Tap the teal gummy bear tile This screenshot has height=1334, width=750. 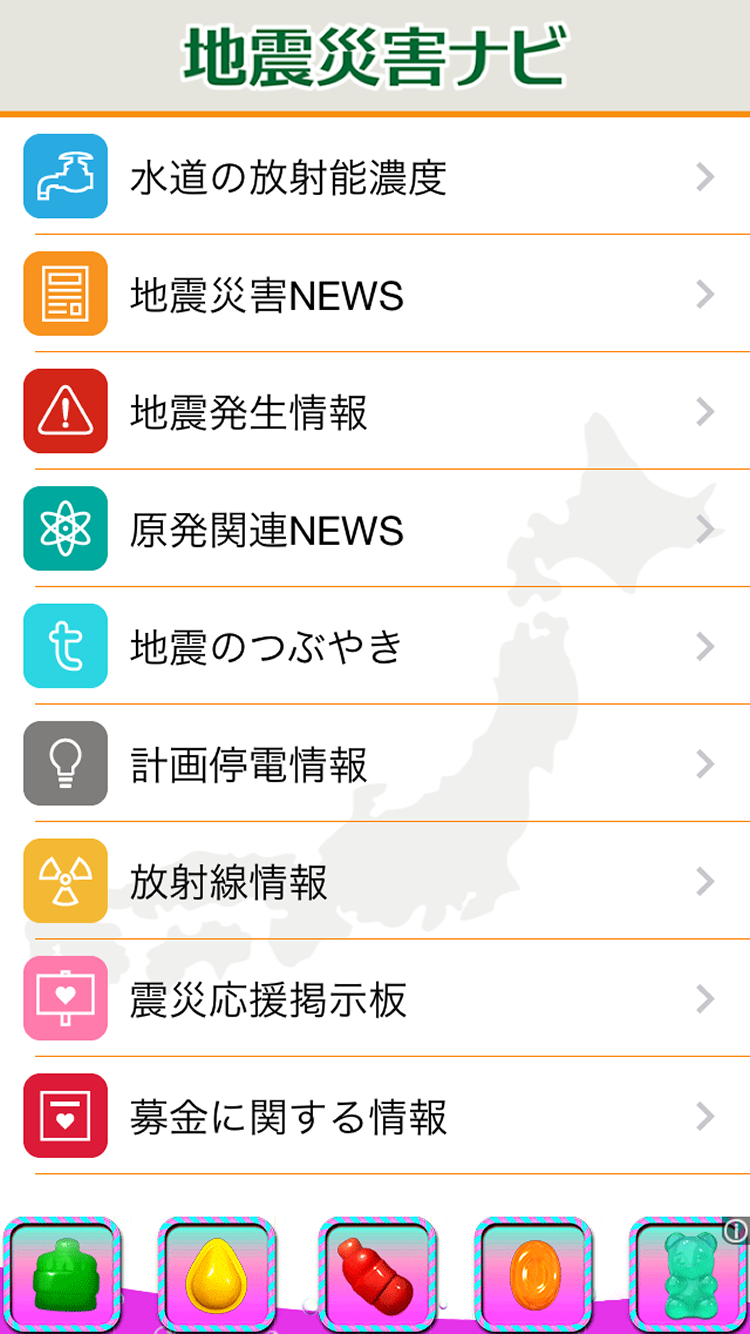[x=689, y=1276]
